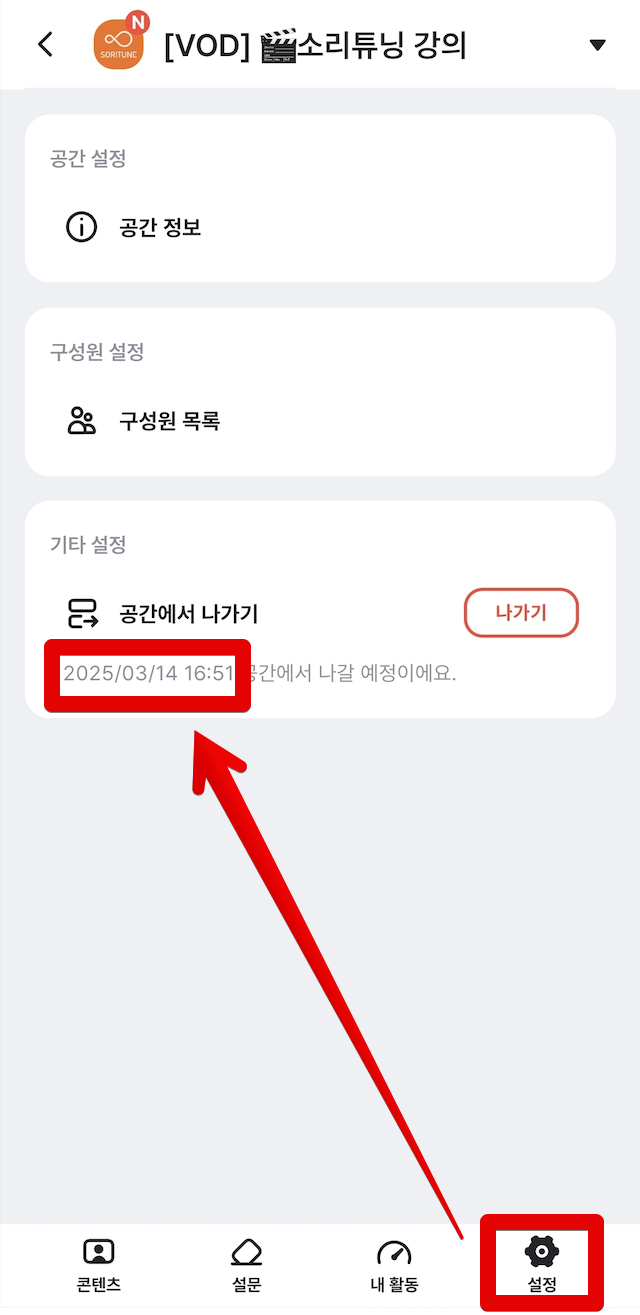Image resolution: width=640 pixels, height=1315 pixels.
Task: Go back using the top-left arrow
Action: click(x=45, y=45)
